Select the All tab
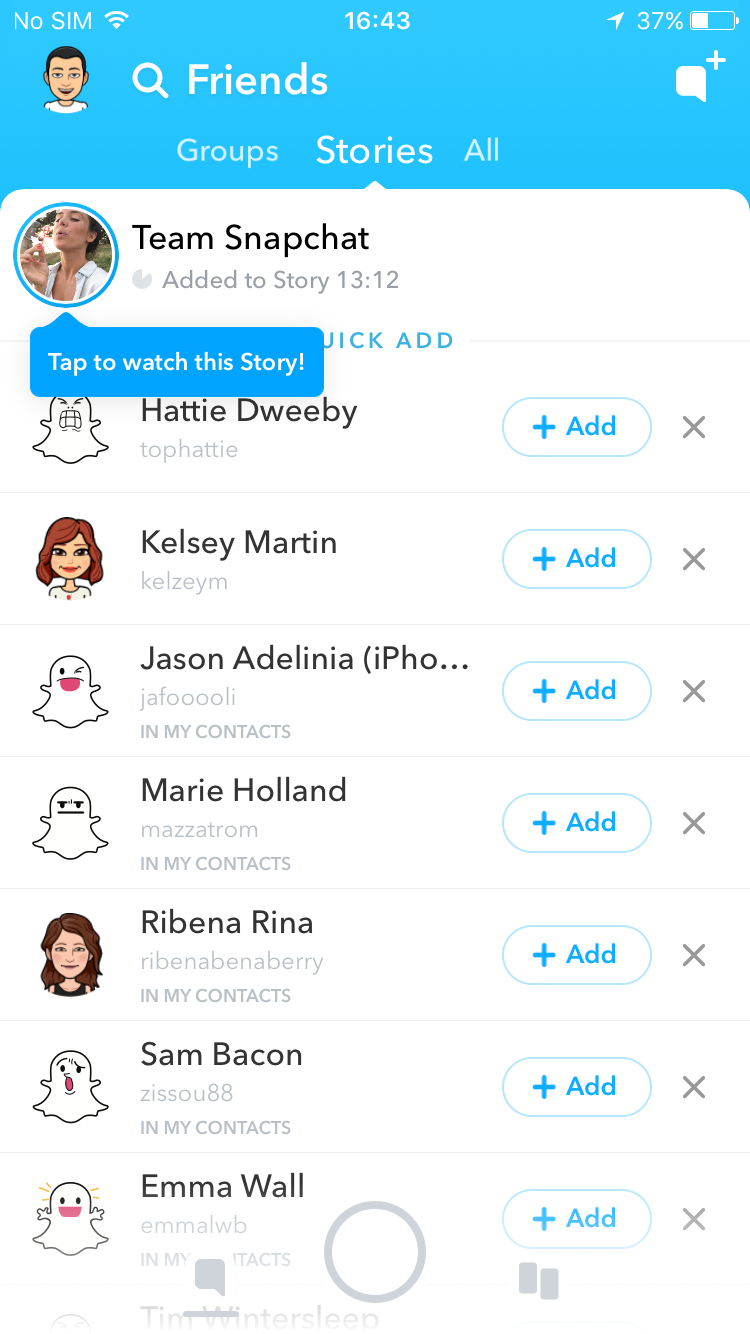 pyautogui.click(x=482, y=150)
